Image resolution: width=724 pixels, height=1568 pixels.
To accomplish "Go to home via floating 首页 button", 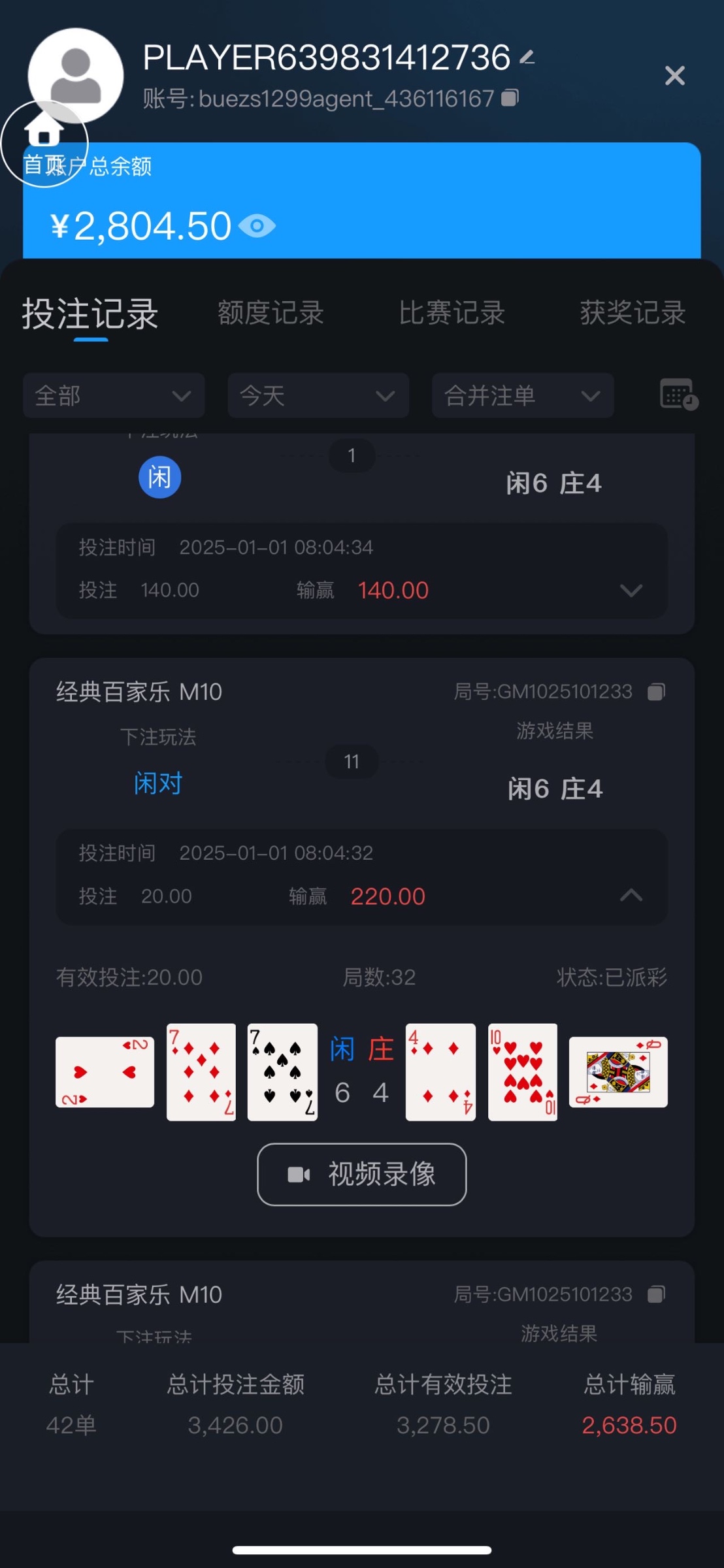I will click(44, 144).
